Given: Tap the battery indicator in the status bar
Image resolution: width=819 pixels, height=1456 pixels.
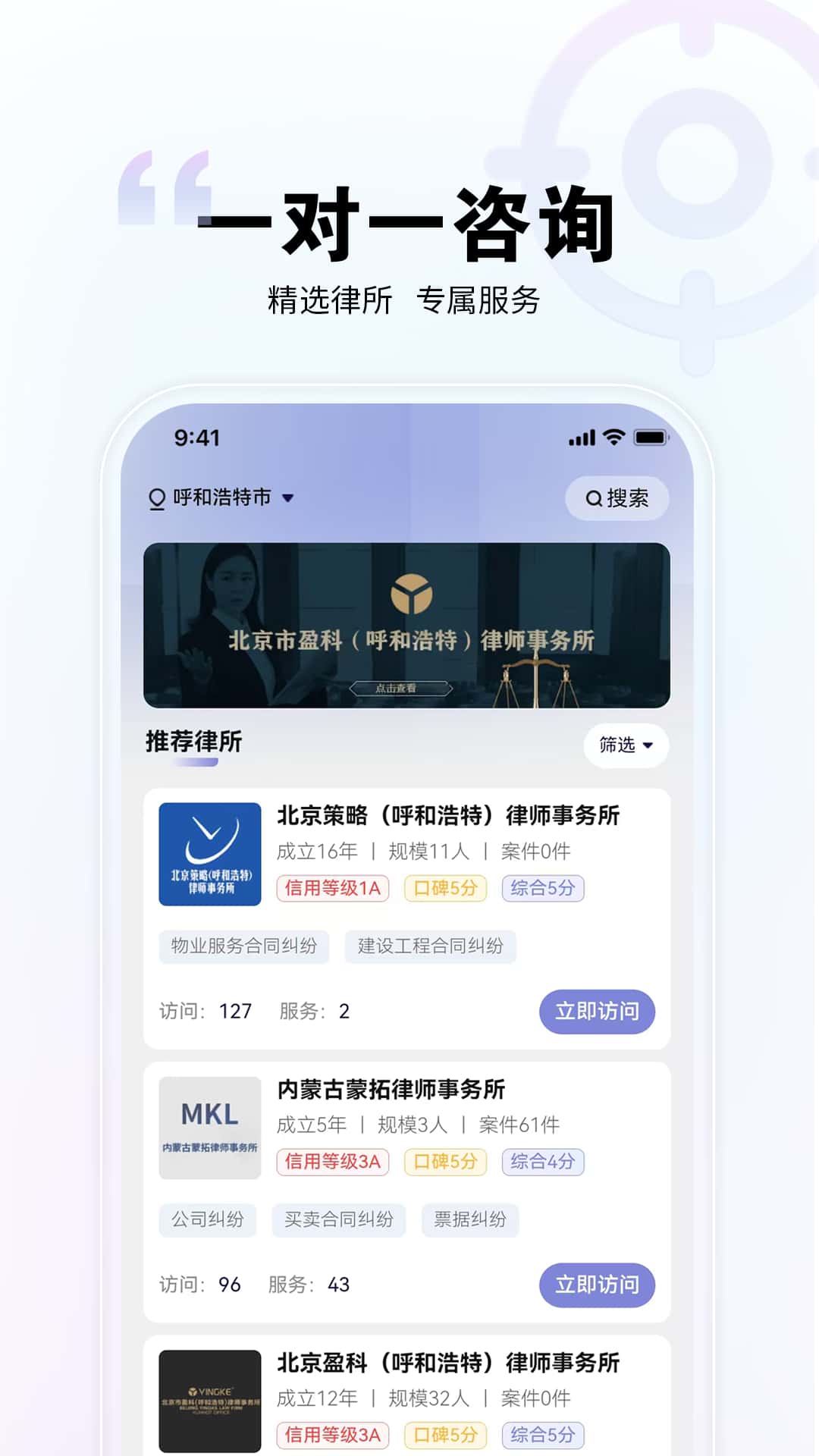Looking at the screenshot, I should pos(649,436).
